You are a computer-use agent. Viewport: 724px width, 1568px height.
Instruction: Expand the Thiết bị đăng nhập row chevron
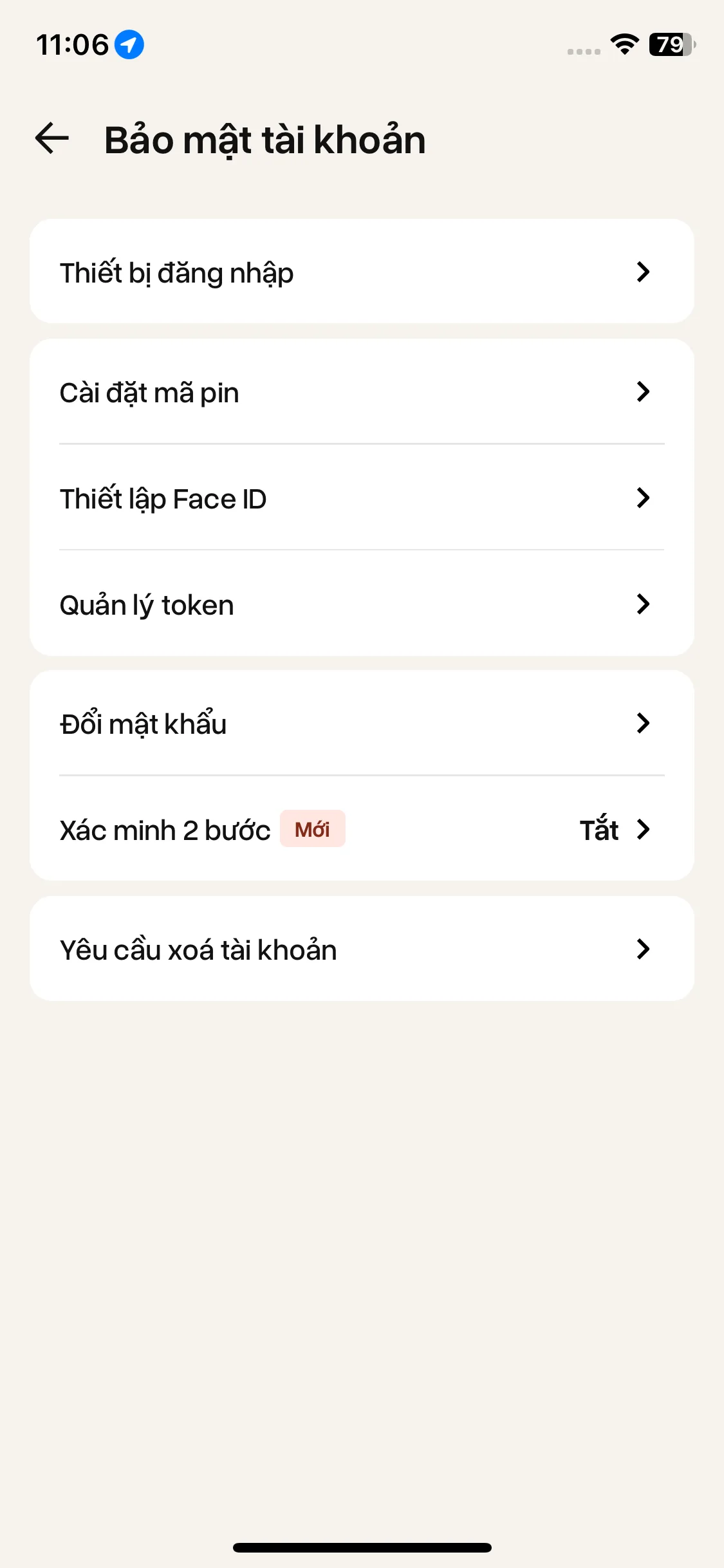(x=643, y=272)
